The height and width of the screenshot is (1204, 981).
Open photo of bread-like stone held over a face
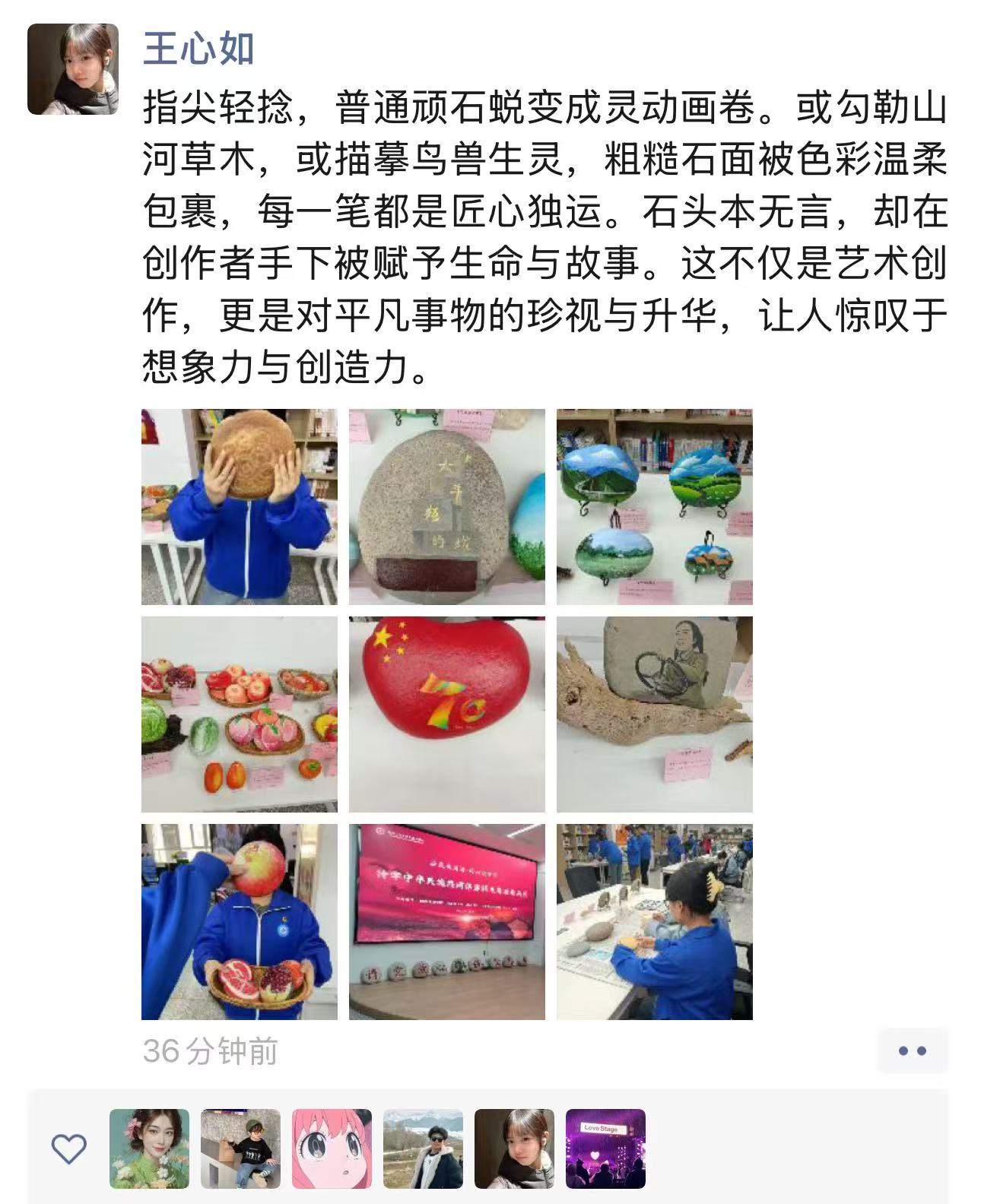[x=240, y=507]
